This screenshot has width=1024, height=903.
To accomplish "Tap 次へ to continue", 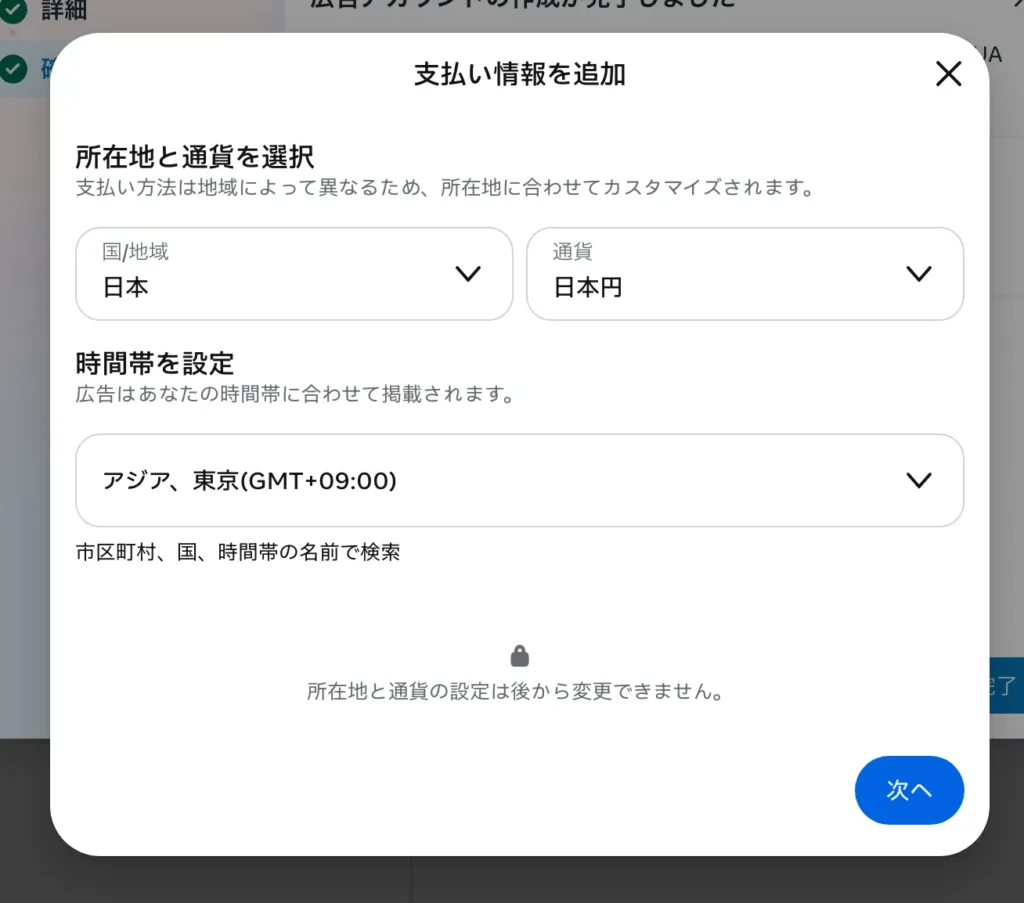I will pos(908,790).
